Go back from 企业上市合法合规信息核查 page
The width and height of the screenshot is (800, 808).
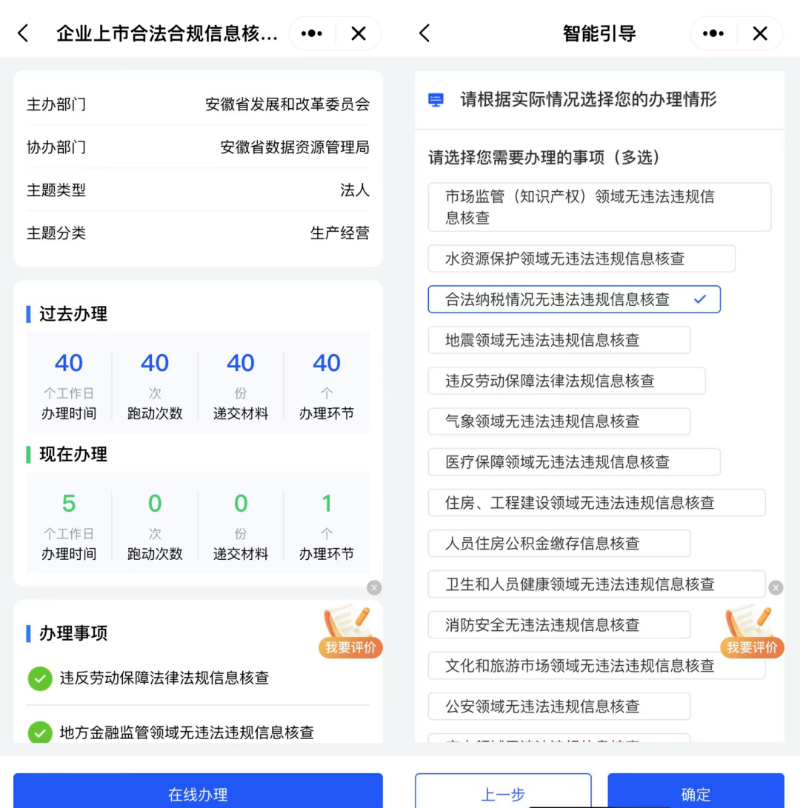point(23,33)
